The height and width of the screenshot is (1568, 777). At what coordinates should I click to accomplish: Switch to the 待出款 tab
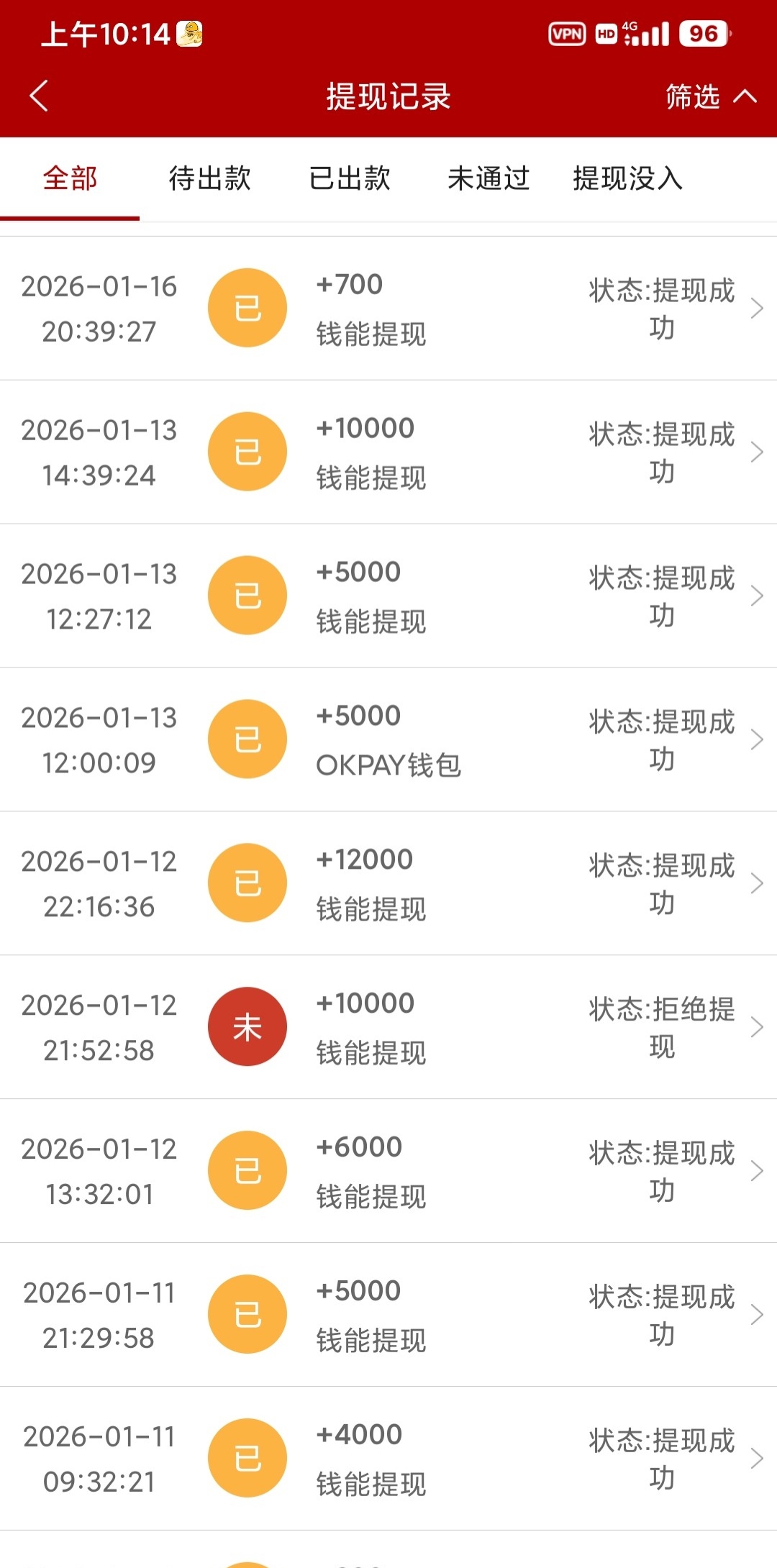209,178
